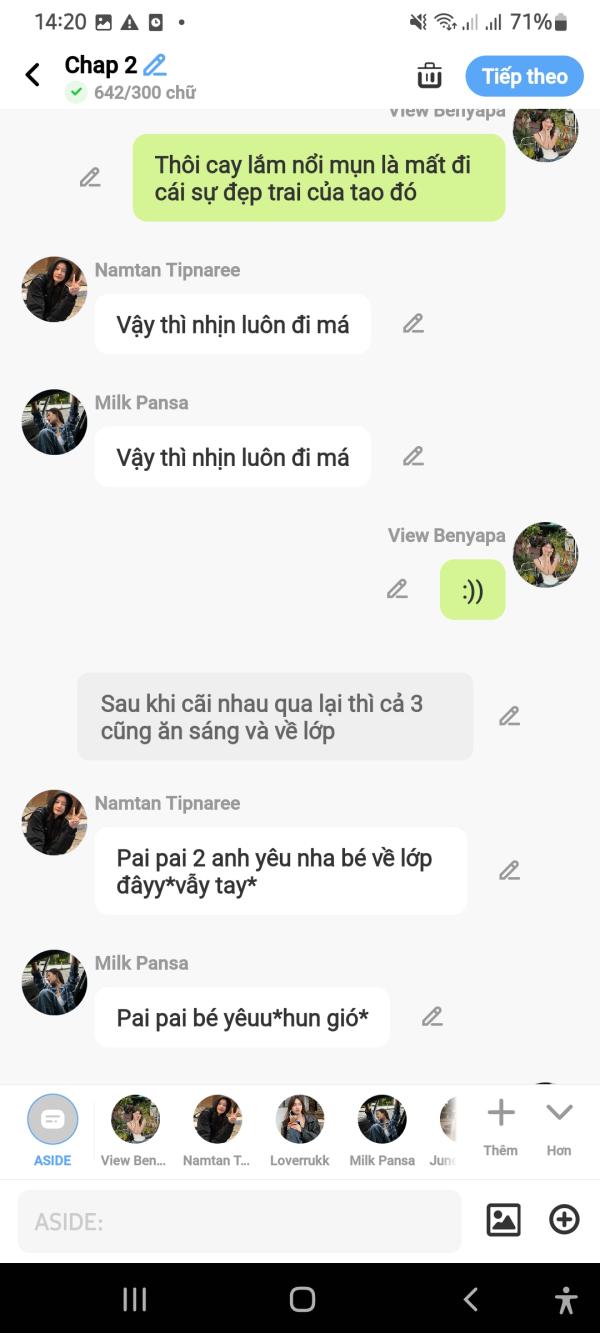
Task: Edit Milk Pansa's 'Pai pai bé yêuu' message
Action: (x=431, y=1018)
